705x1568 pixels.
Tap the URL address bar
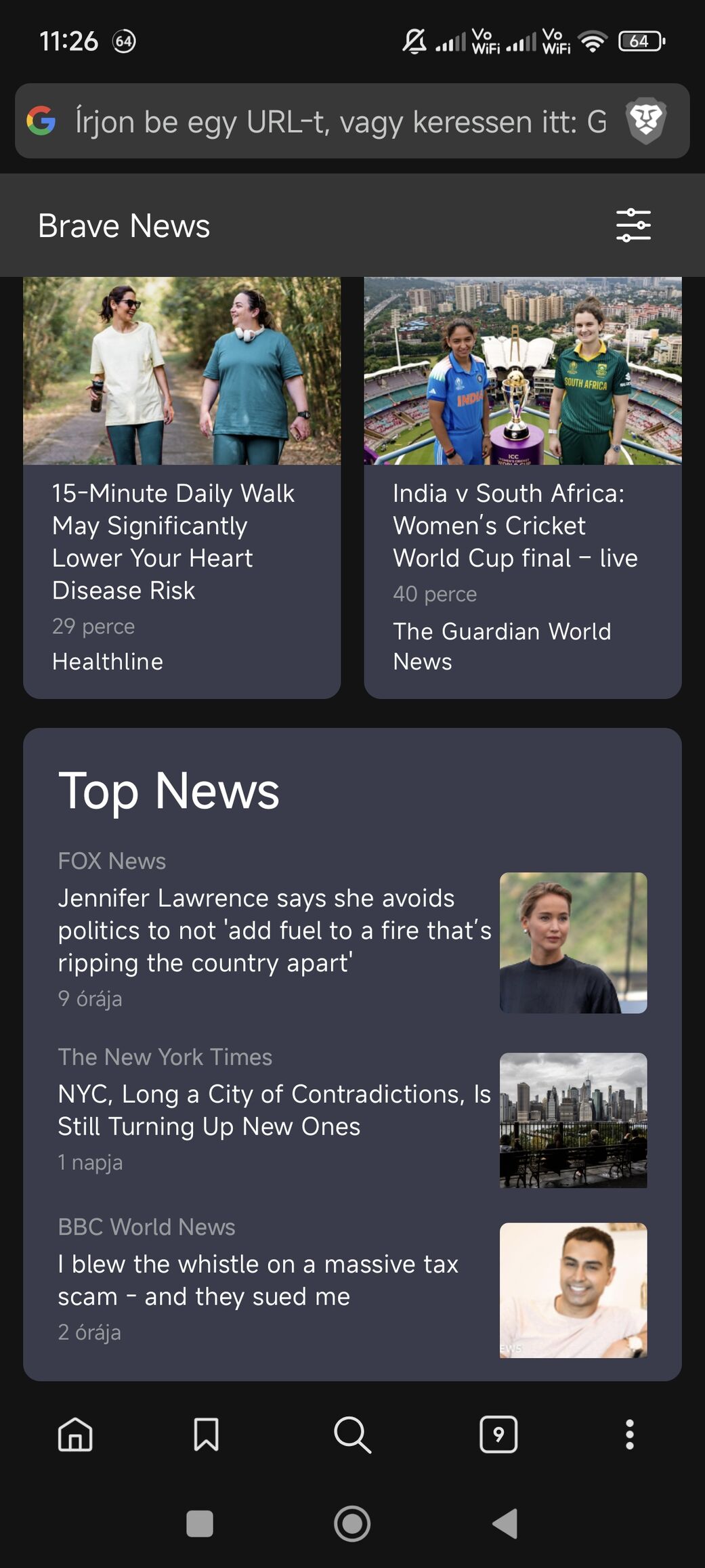(x=339, y=122)
